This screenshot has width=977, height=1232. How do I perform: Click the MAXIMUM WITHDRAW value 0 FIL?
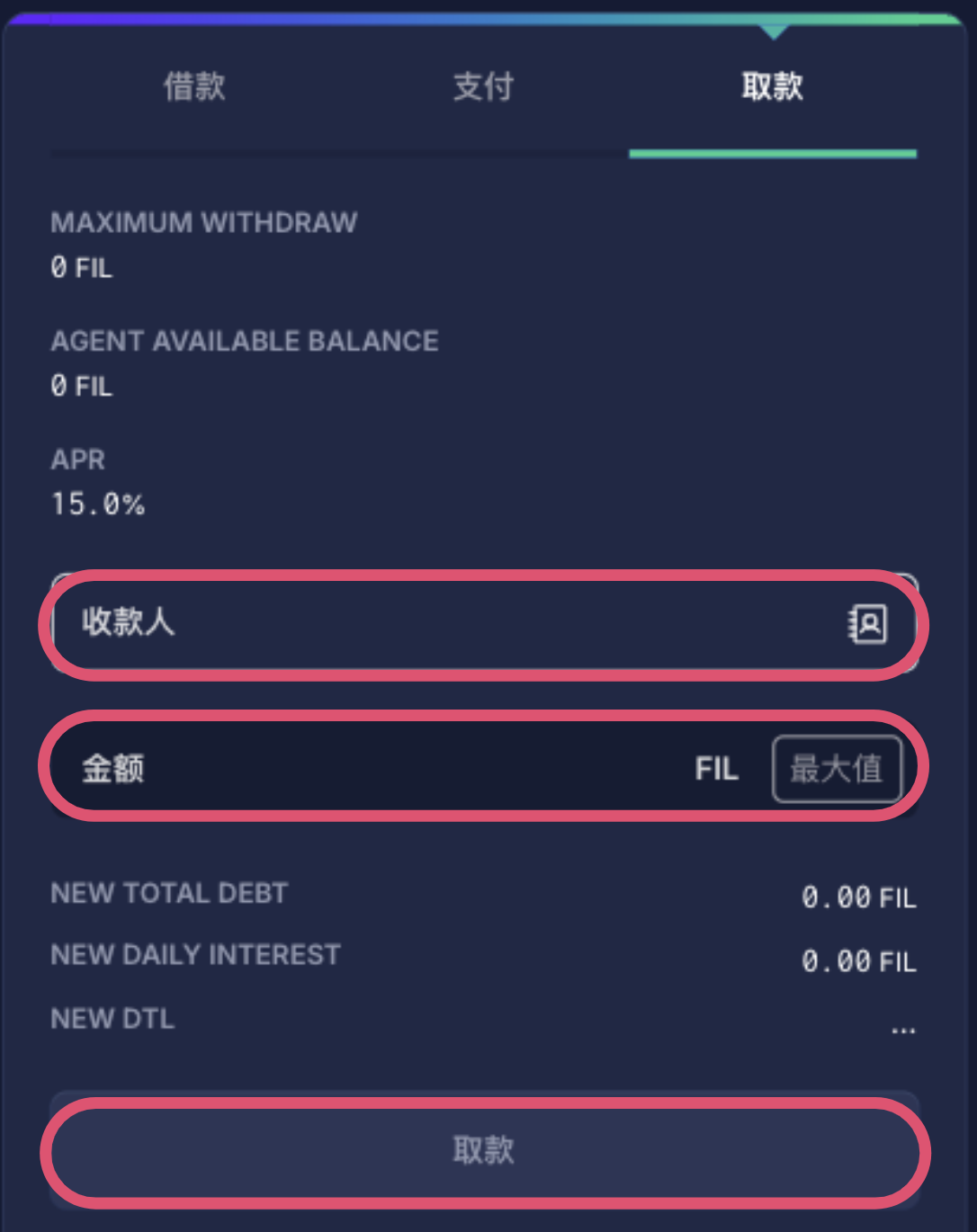pos(80,268)
